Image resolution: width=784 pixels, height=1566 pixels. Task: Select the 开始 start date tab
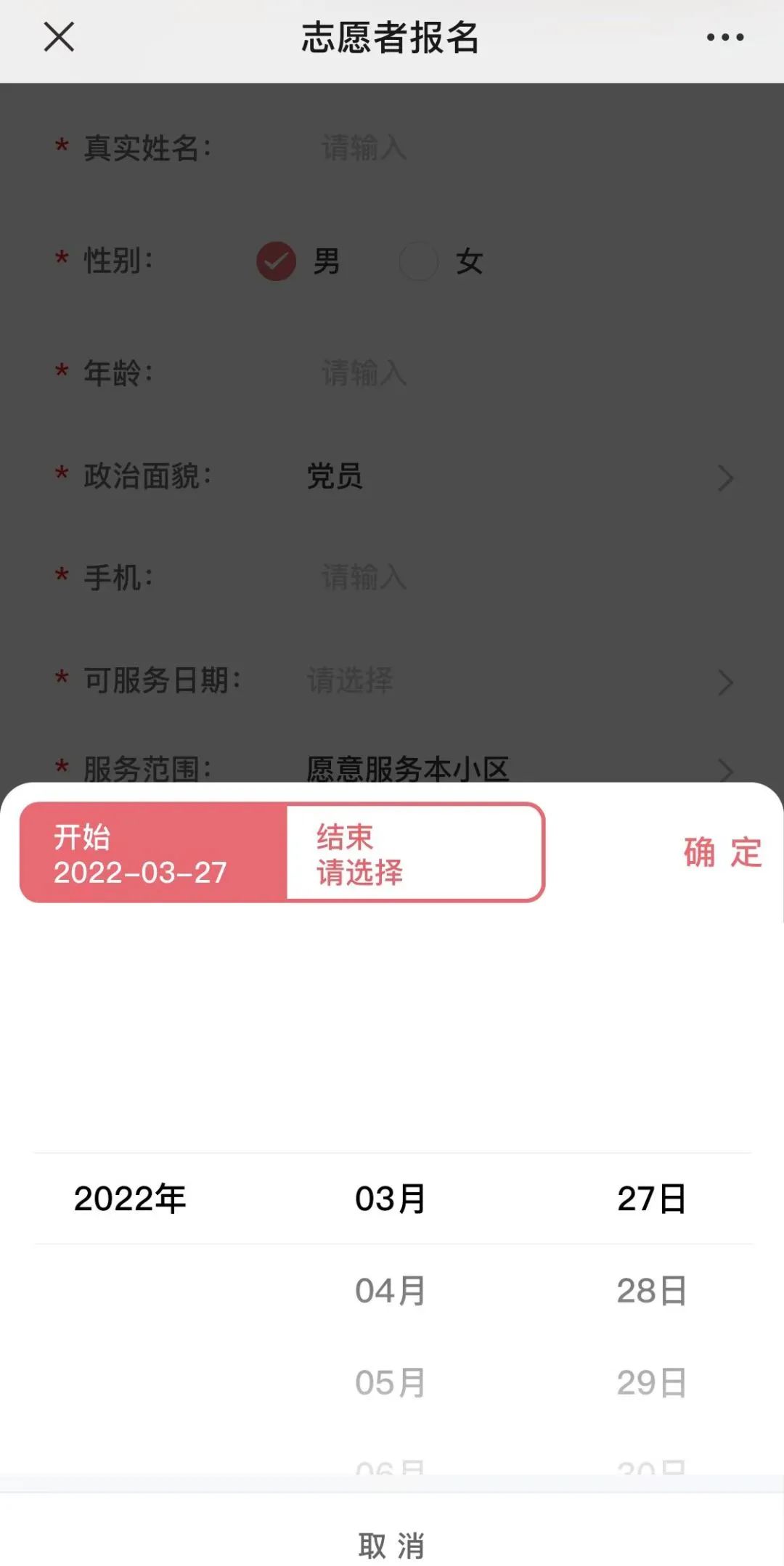tap(153, 853)
